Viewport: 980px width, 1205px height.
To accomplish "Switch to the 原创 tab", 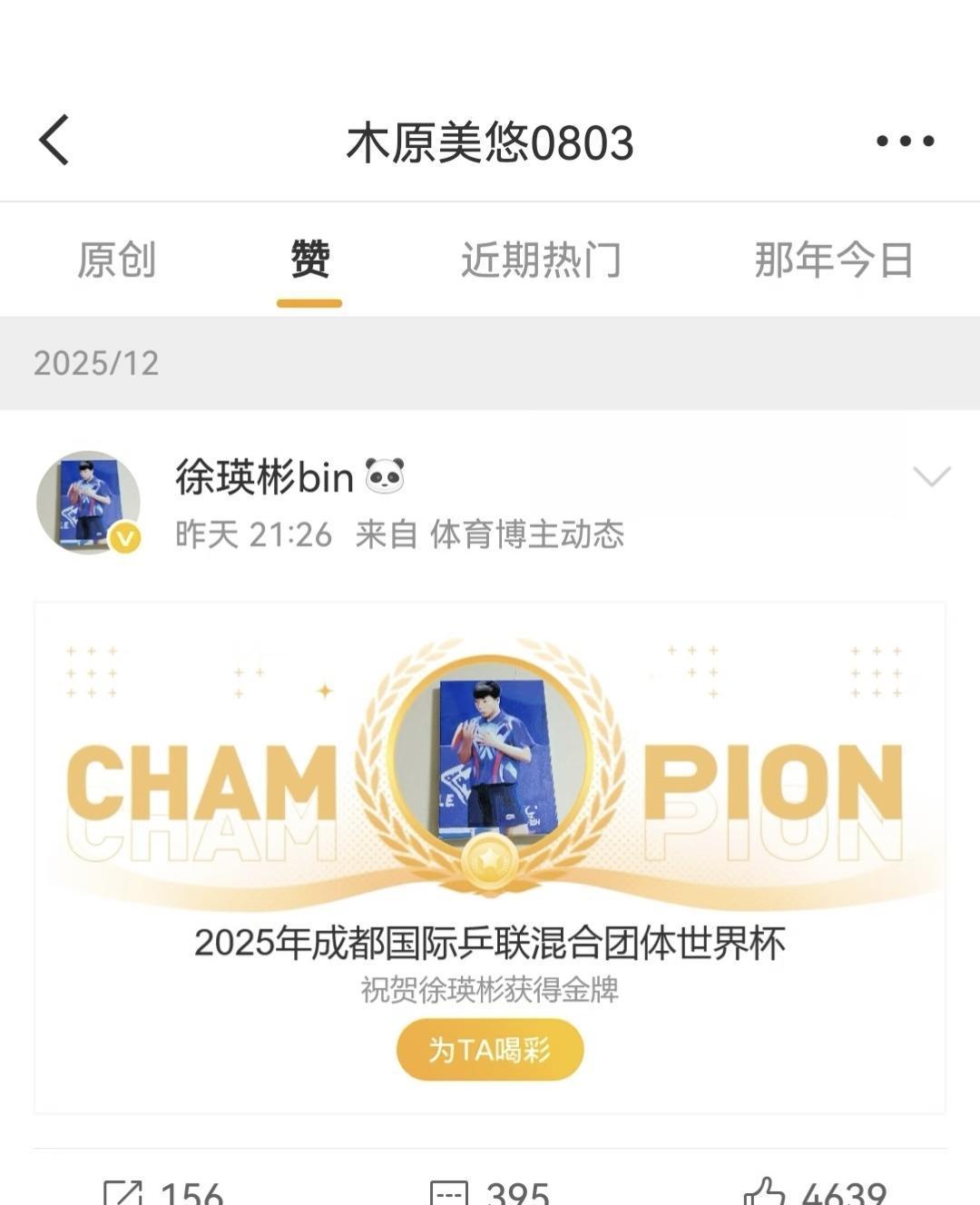I will (116, 259).
